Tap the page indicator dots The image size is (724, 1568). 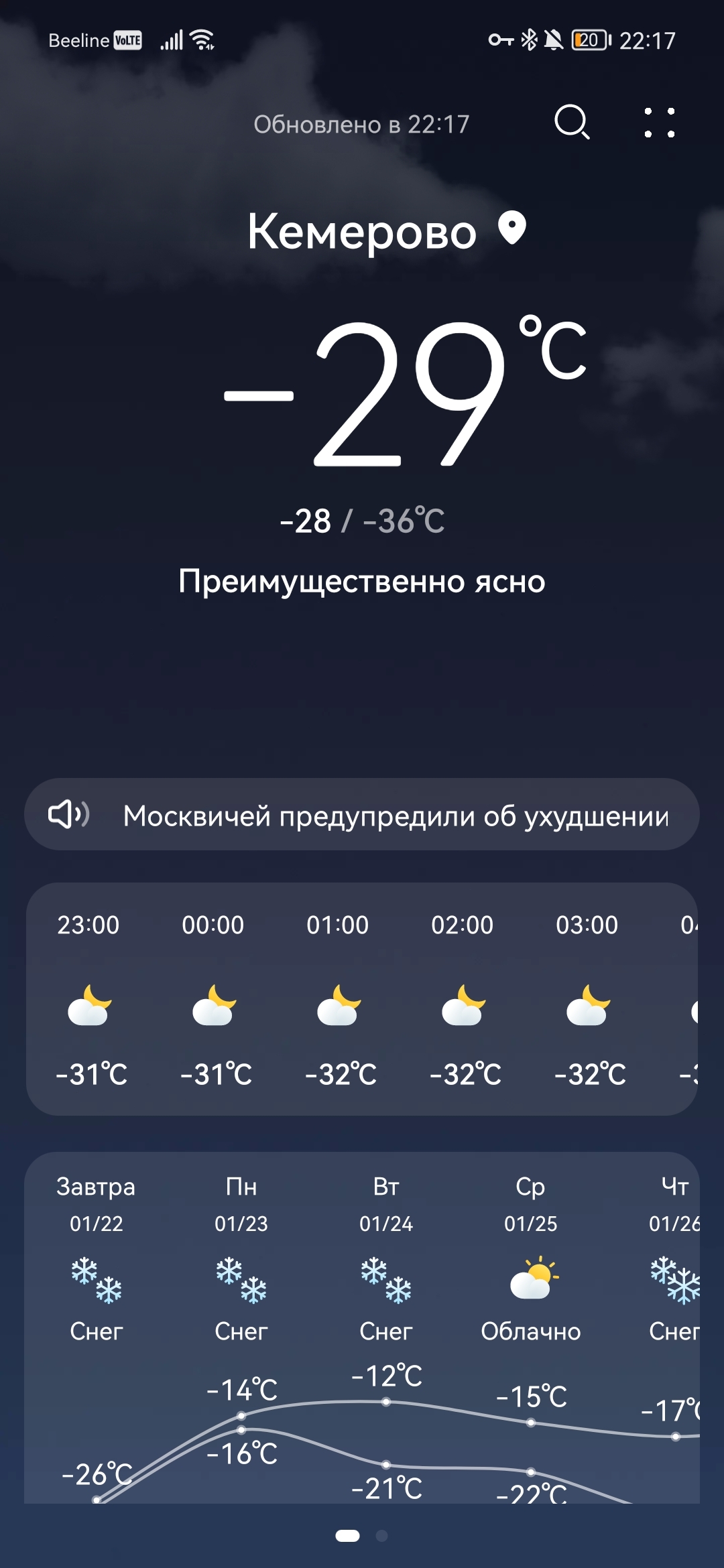(x=362, y=1535)
